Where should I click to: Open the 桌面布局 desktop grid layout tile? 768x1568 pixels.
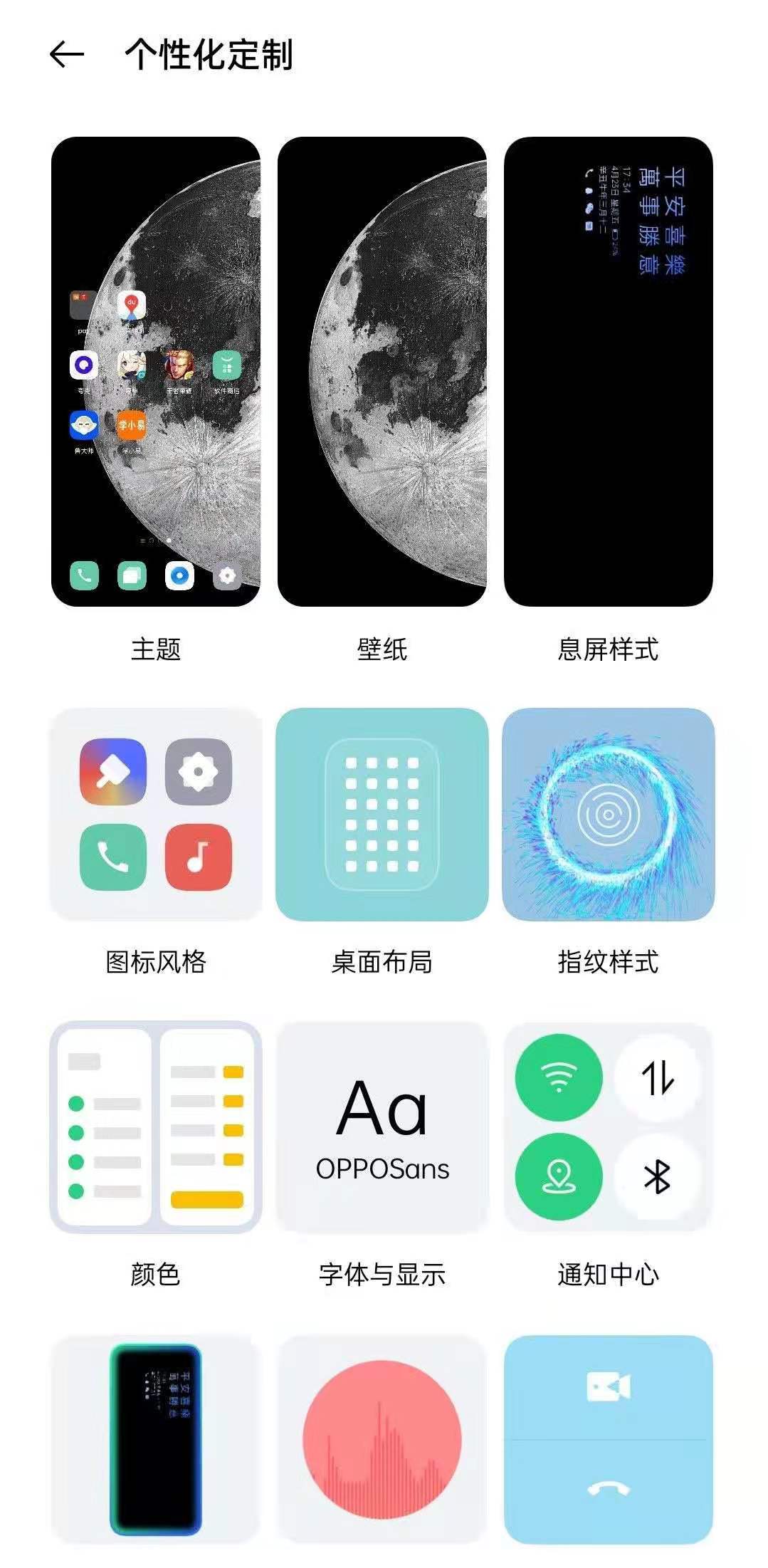pyautogui.click(x=384, y=812)
